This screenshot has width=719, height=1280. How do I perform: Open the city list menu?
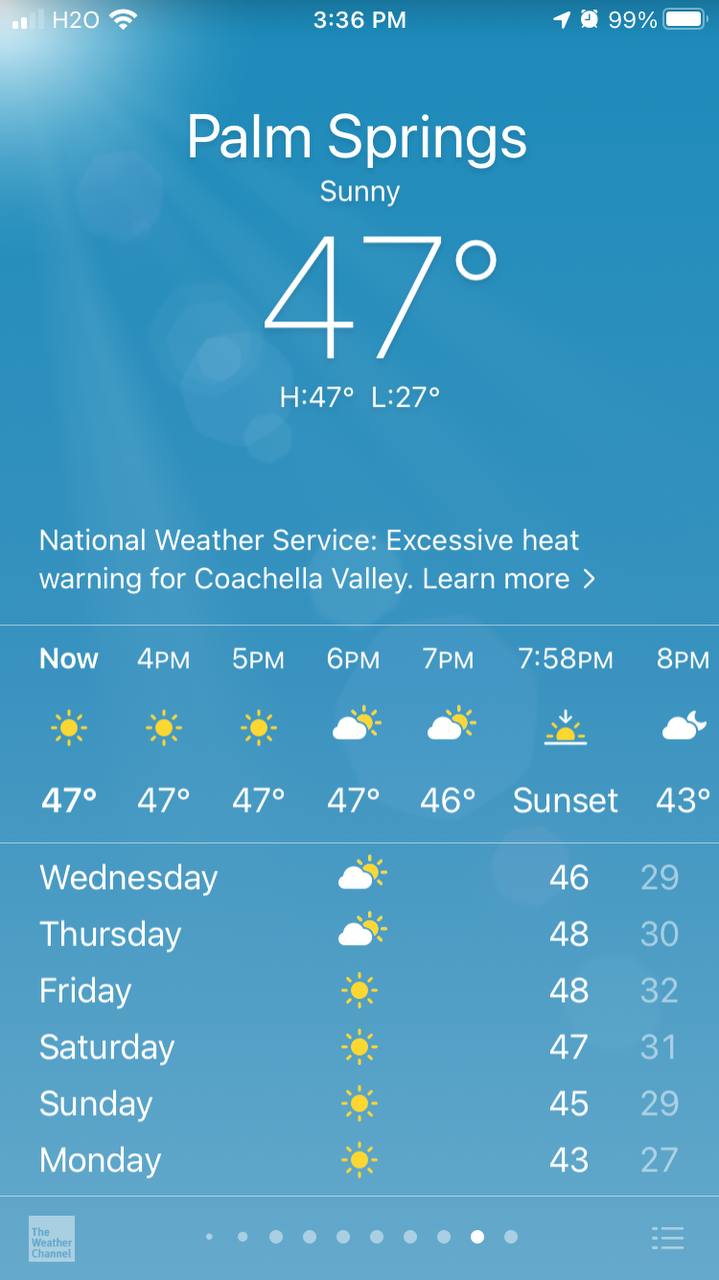click(x=667, y=1237)
